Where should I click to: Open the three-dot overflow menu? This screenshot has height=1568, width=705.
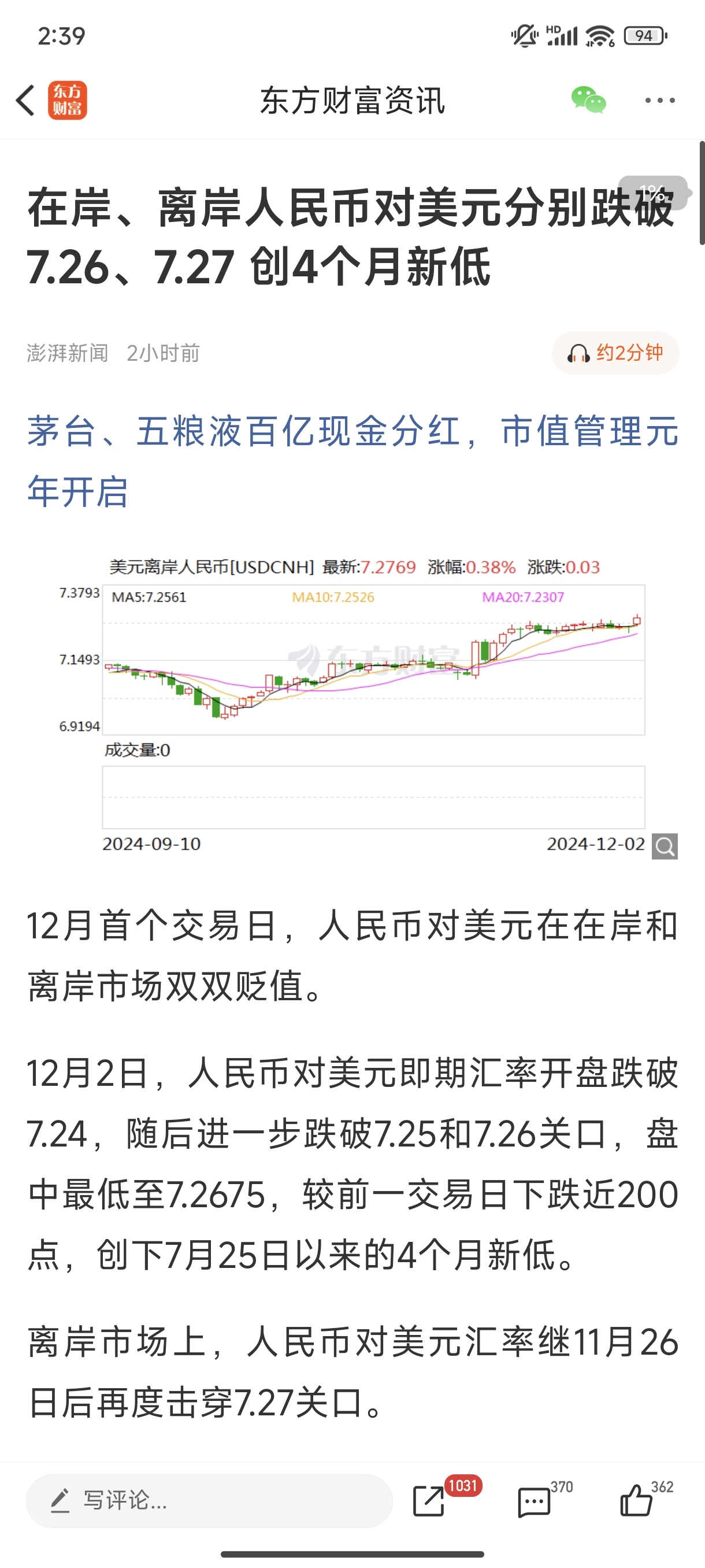[x=660, y=101]
